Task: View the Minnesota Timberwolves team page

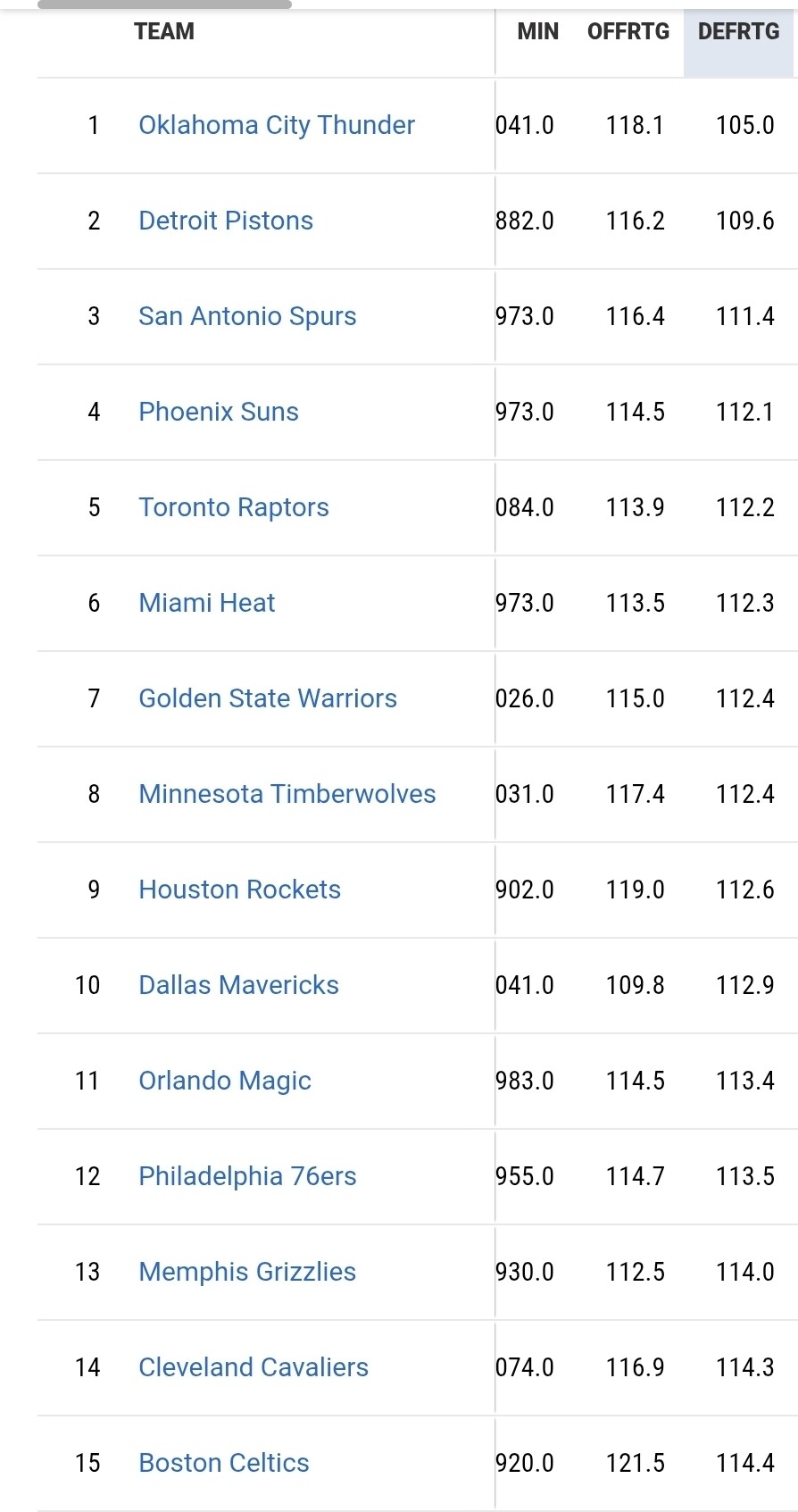Action: (x=287, y=794)
